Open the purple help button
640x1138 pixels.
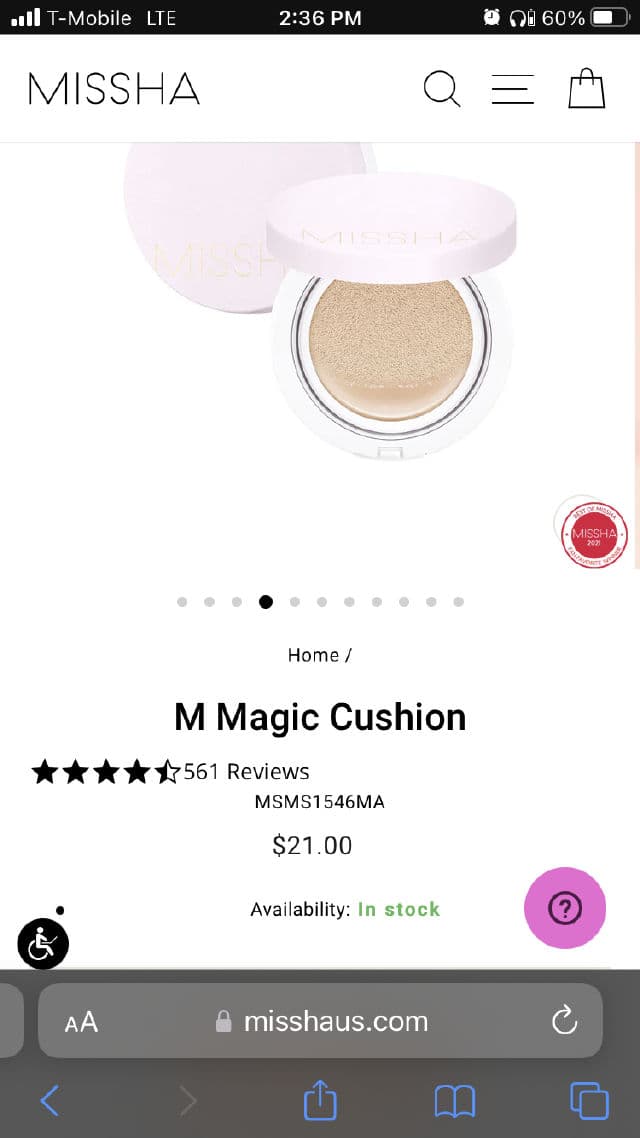(565, 908)
